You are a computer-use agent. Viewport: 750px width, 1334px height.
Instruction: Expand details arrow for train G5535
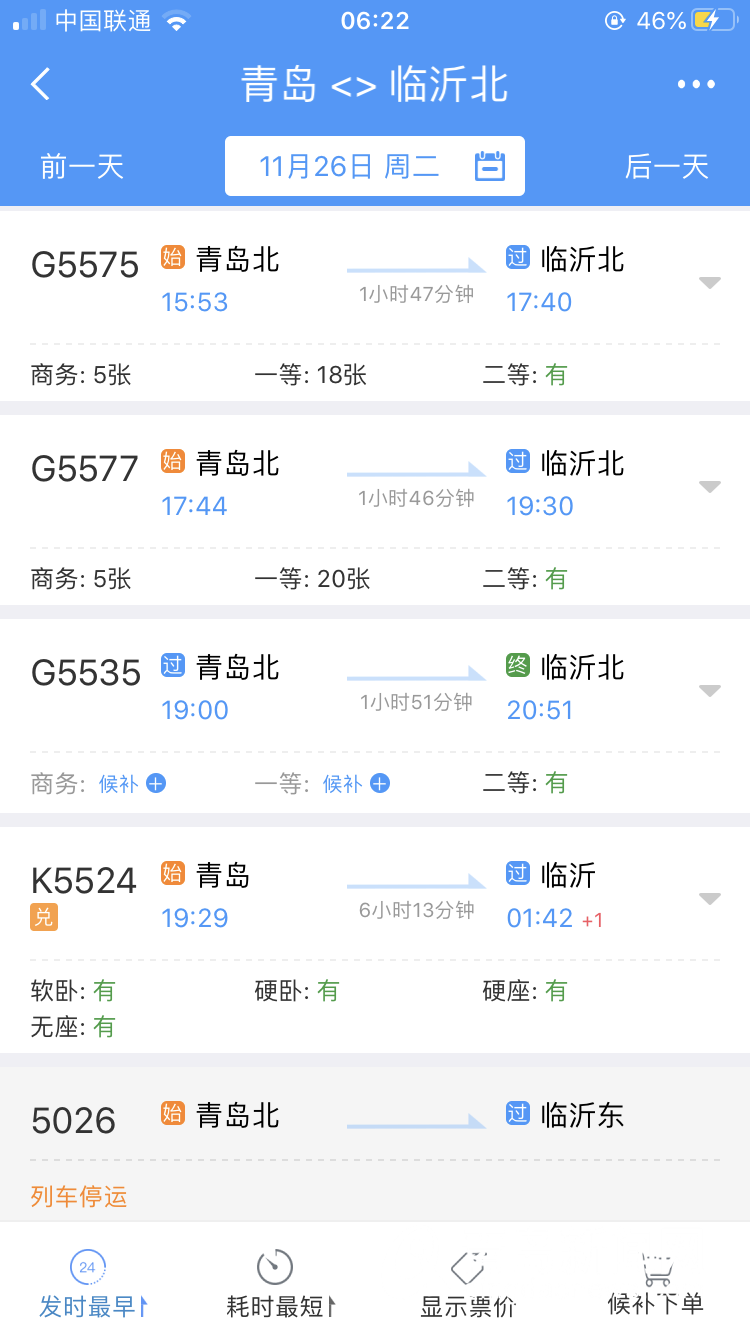[x=709, y=691]
